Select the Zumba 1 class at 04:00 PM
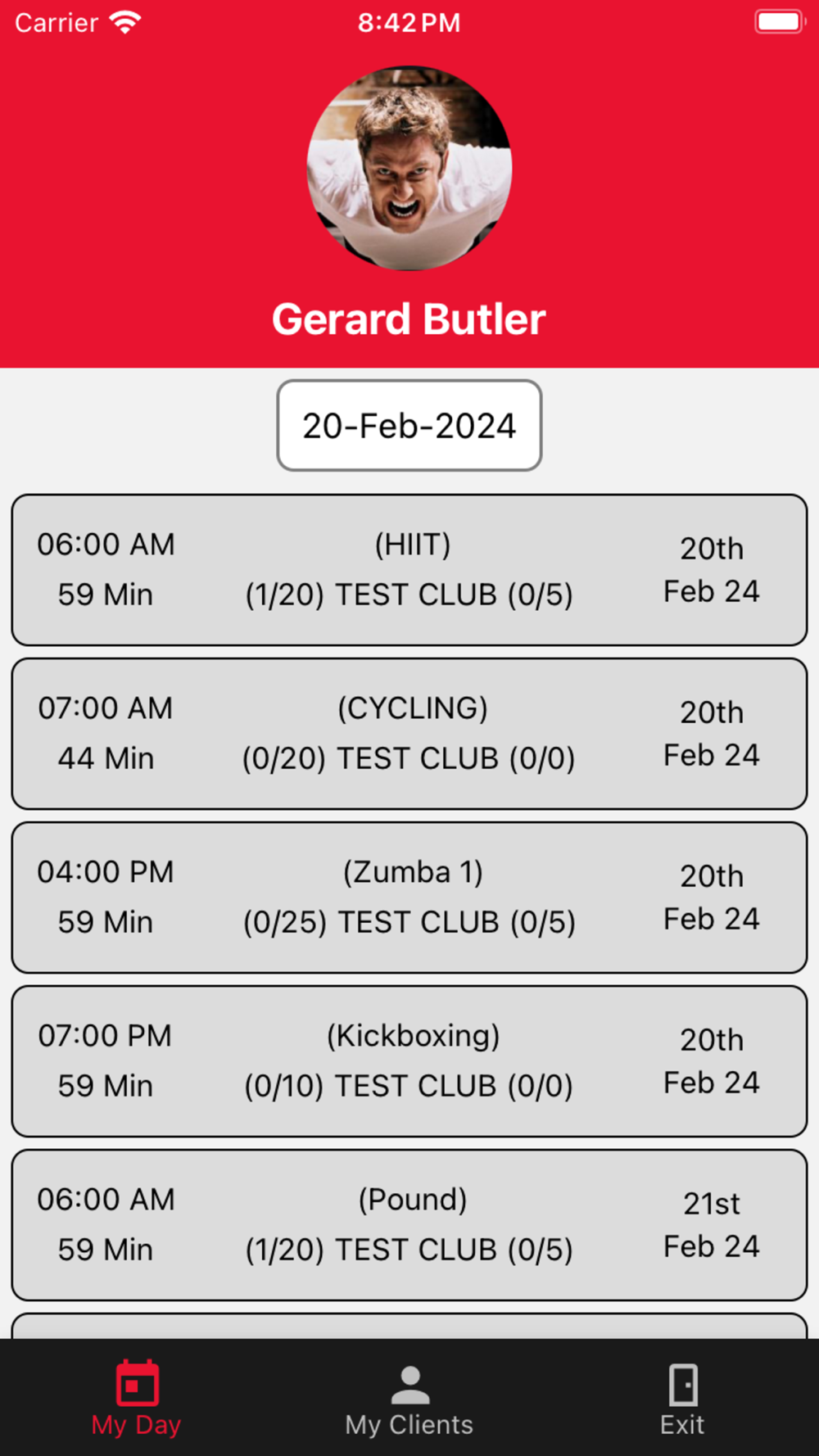The width and height of the screenshot is (819, 1456). (409, 898)
